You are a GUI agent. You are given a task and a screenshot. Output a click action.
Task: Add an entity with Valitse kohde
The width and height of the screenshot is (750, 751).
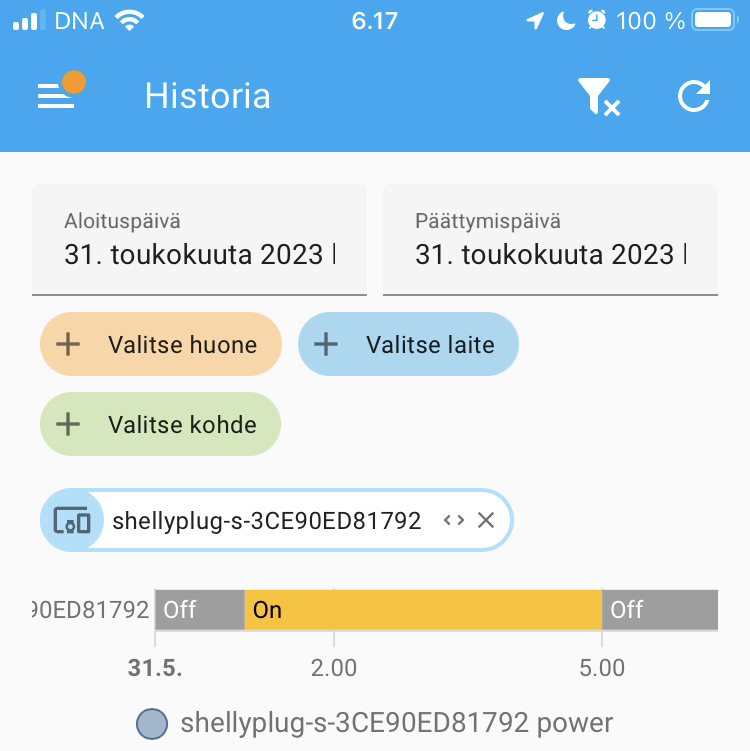[161, 424]
